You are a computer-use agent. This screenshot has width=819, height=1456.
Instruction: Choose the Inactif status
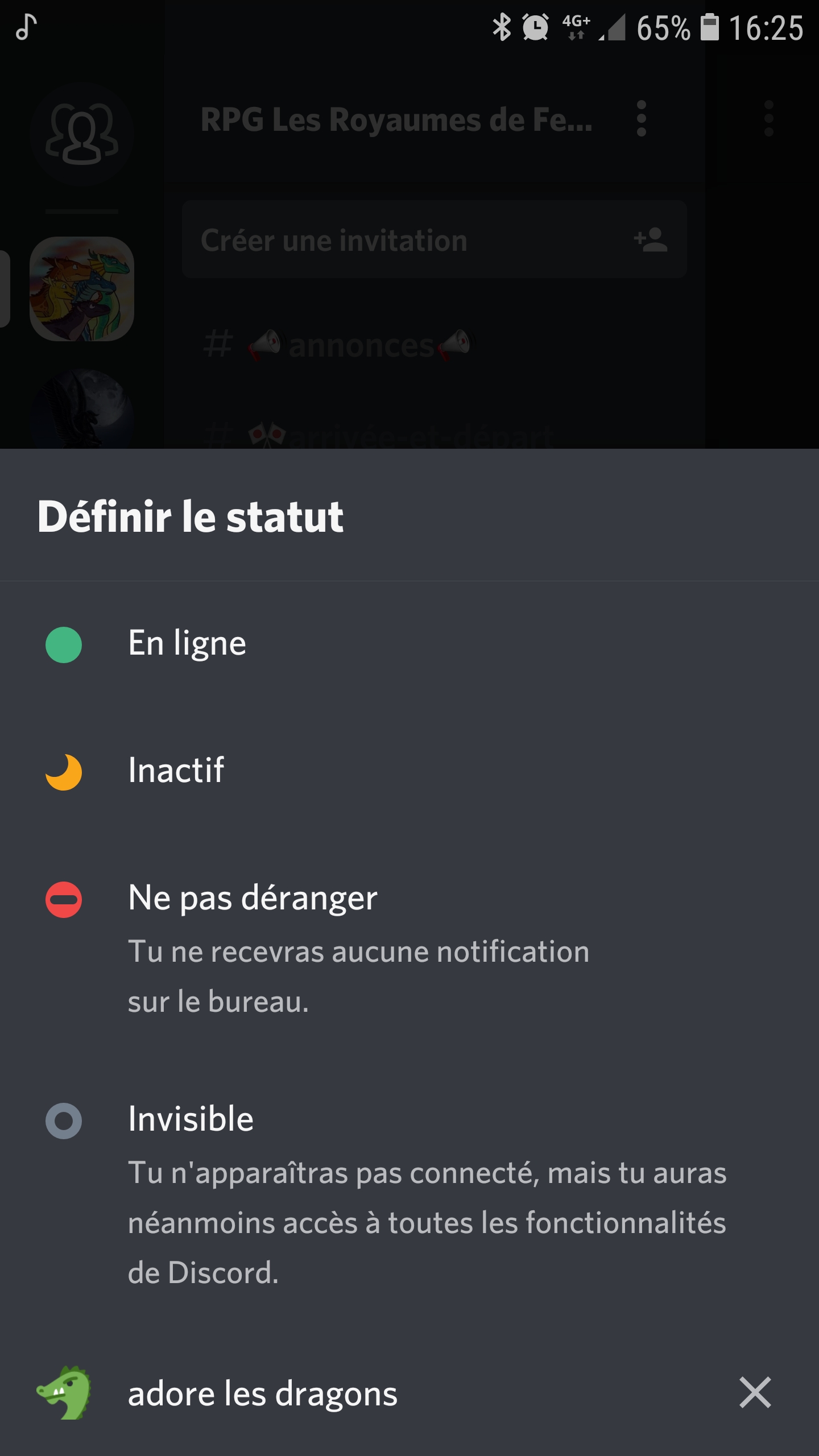coord(176,771)
